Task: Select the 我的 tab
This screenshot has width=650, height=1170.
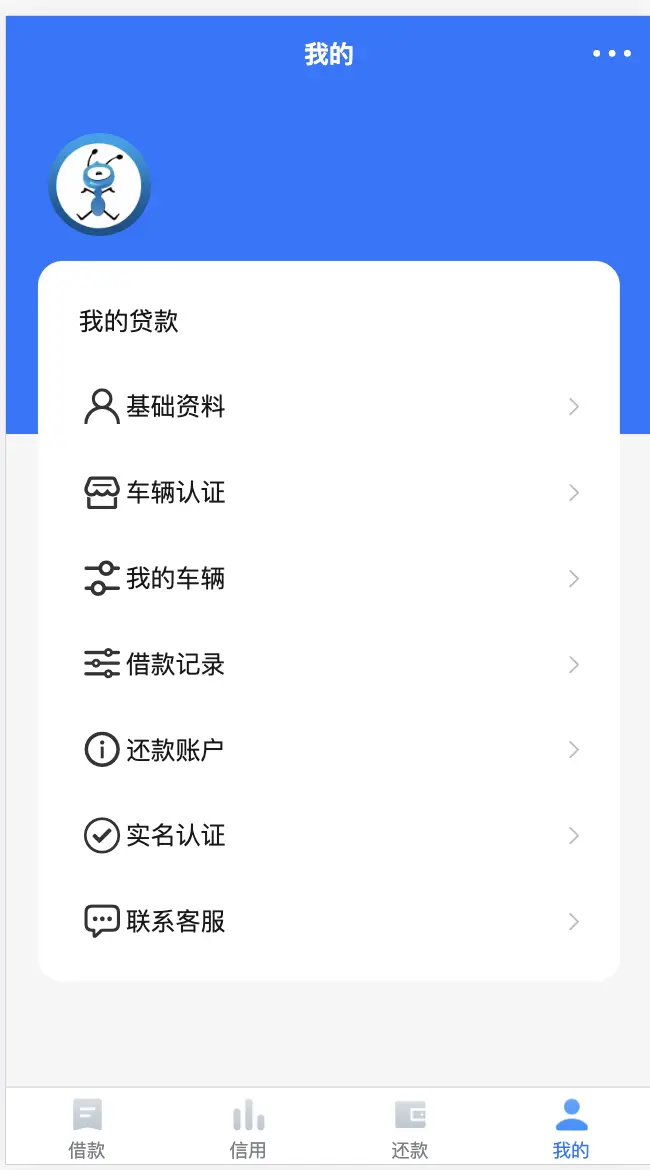Action: click(571, 1129)
